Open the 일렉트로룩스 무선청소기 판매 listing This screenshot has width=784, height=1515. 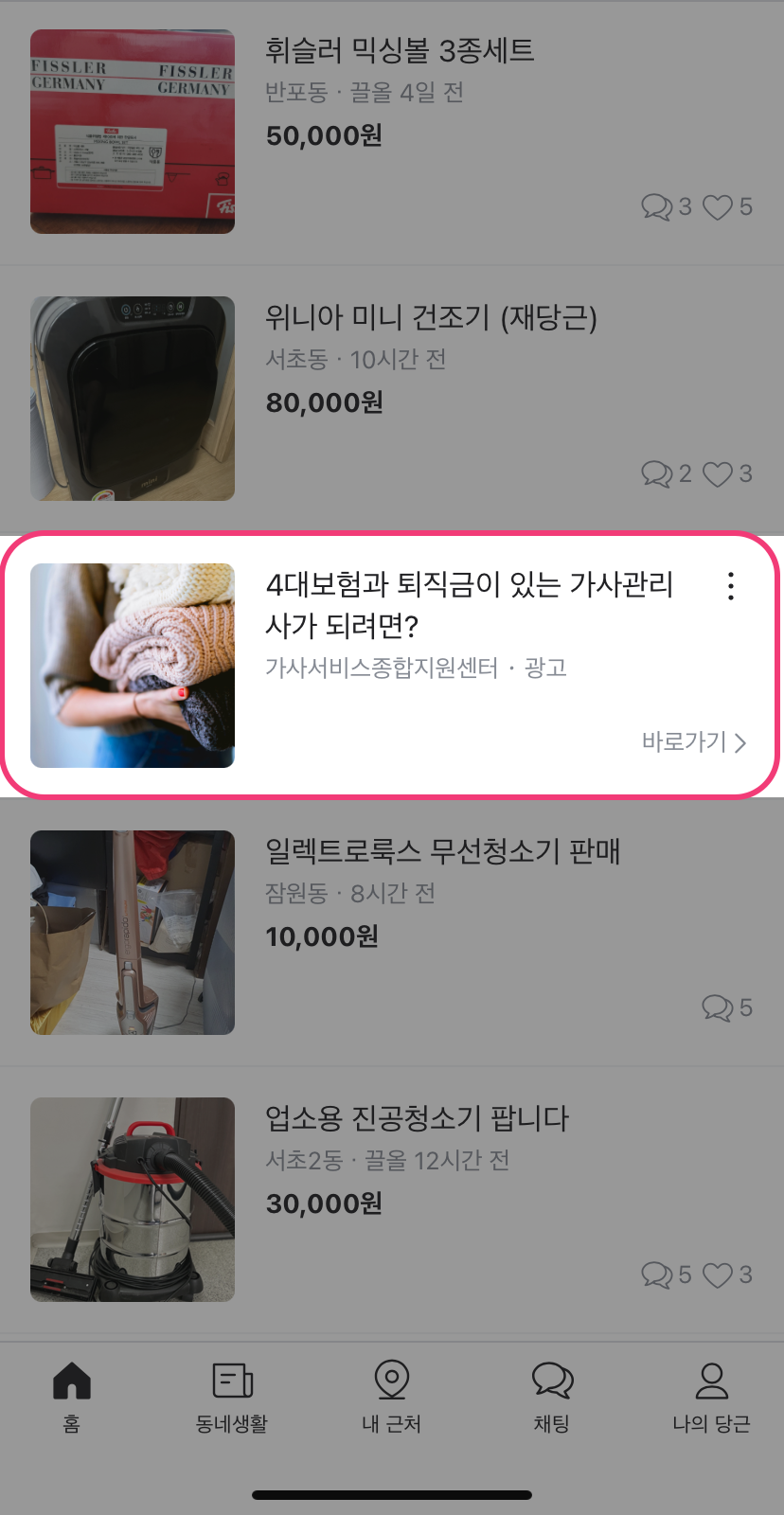click(x=442, y=852)
